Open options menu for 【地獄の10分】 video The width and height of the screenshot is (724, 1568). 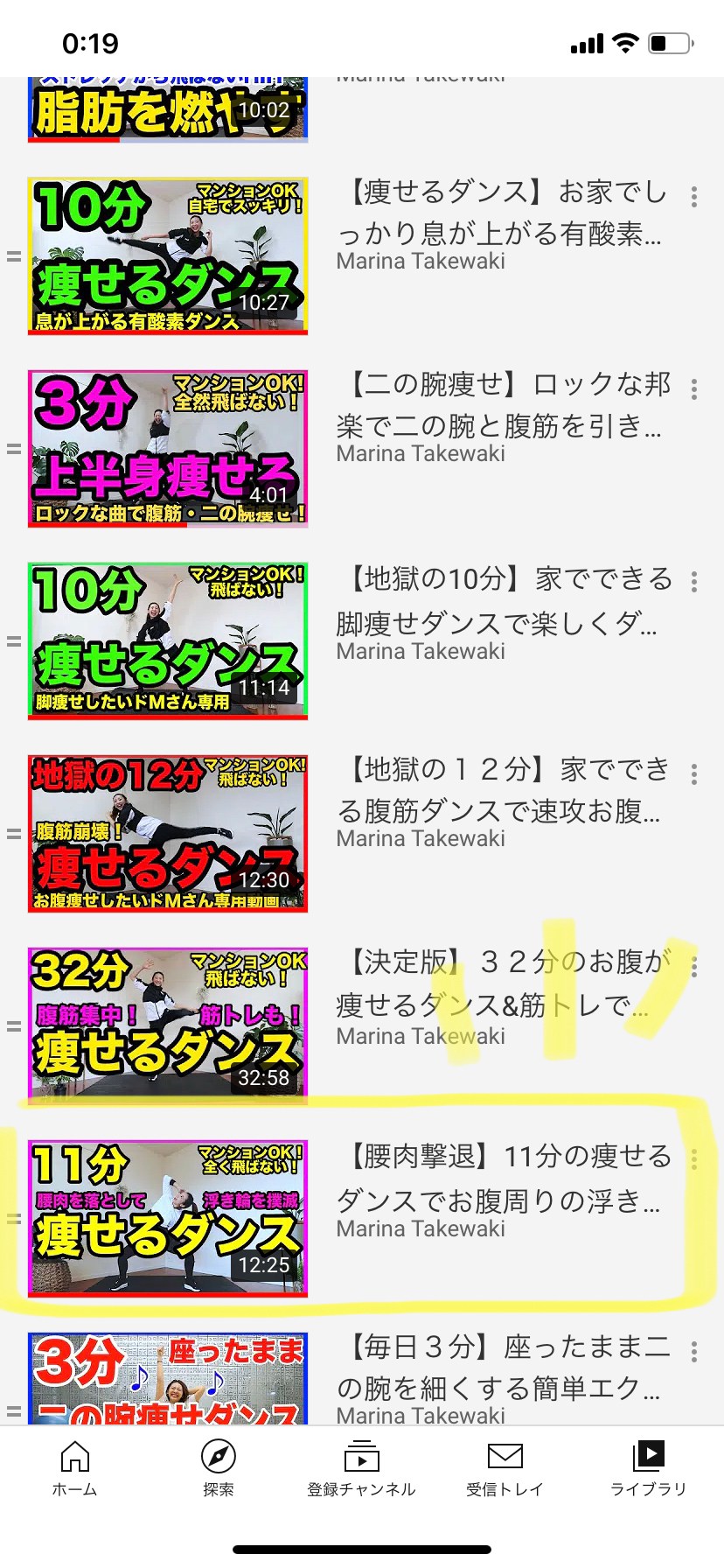pos(694,582)
